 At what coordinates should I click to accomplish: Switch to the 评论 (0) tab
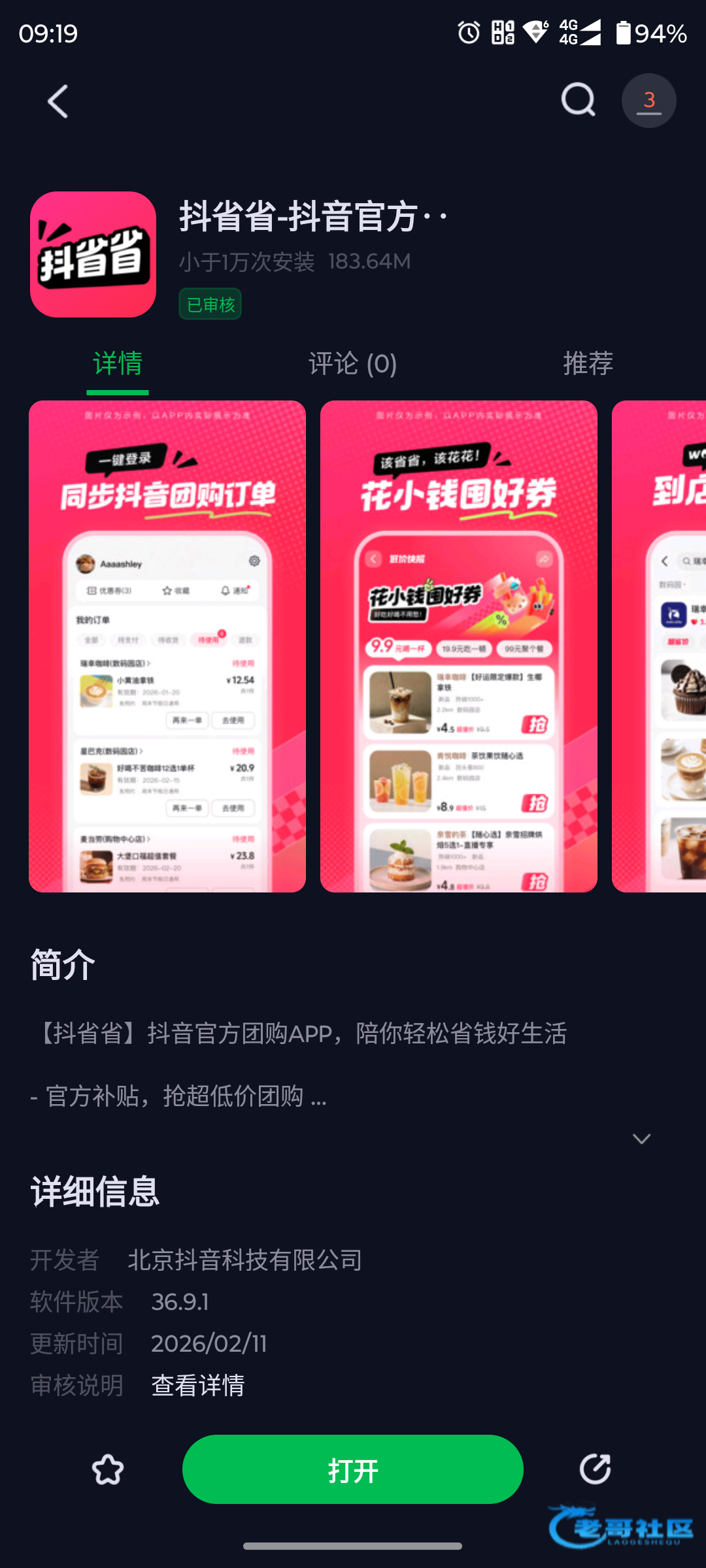[352, 363]
